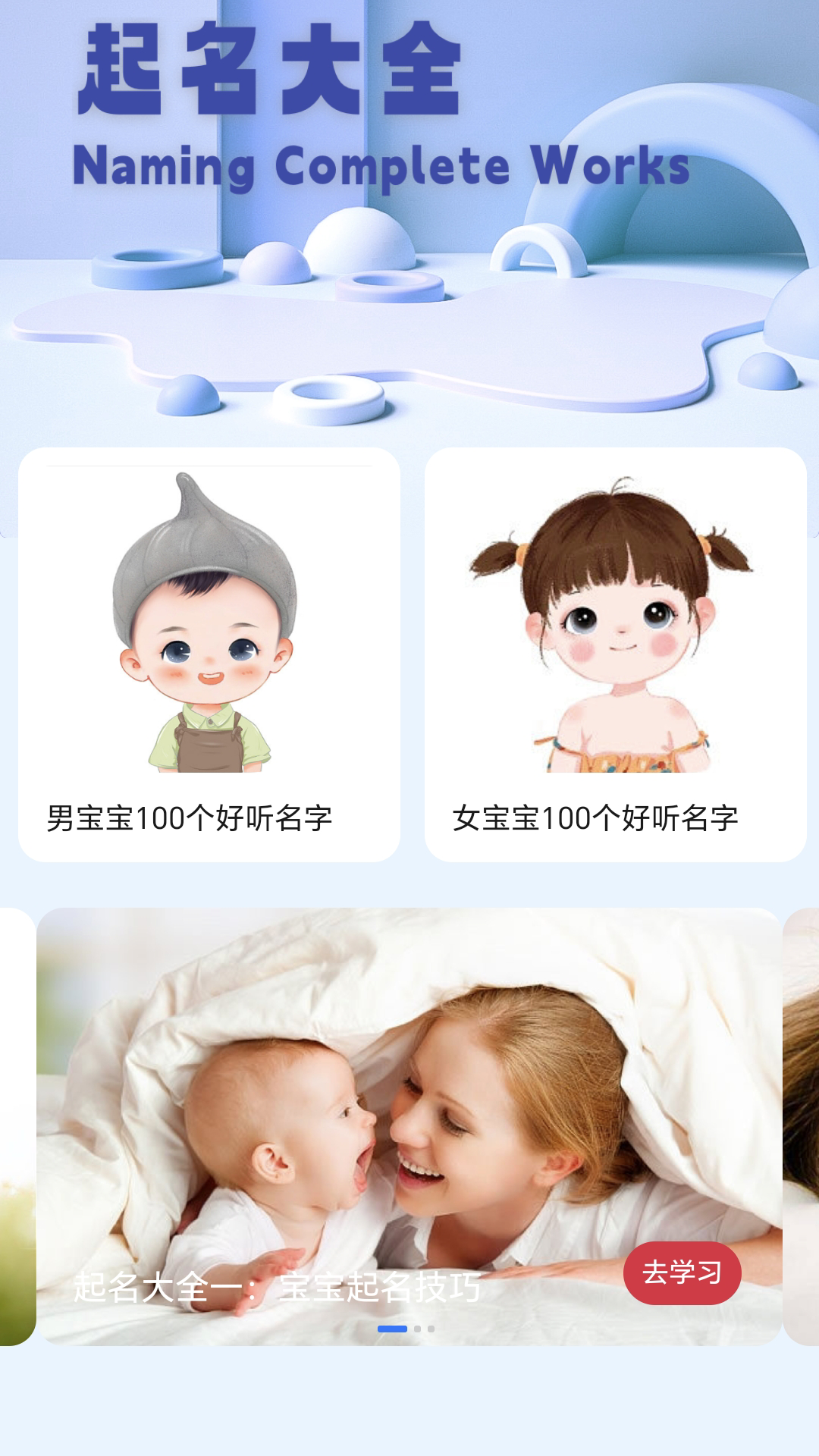Open 男宝宝100个好听名字 card
The image size is (819, 1456).
tap(209, 654)
